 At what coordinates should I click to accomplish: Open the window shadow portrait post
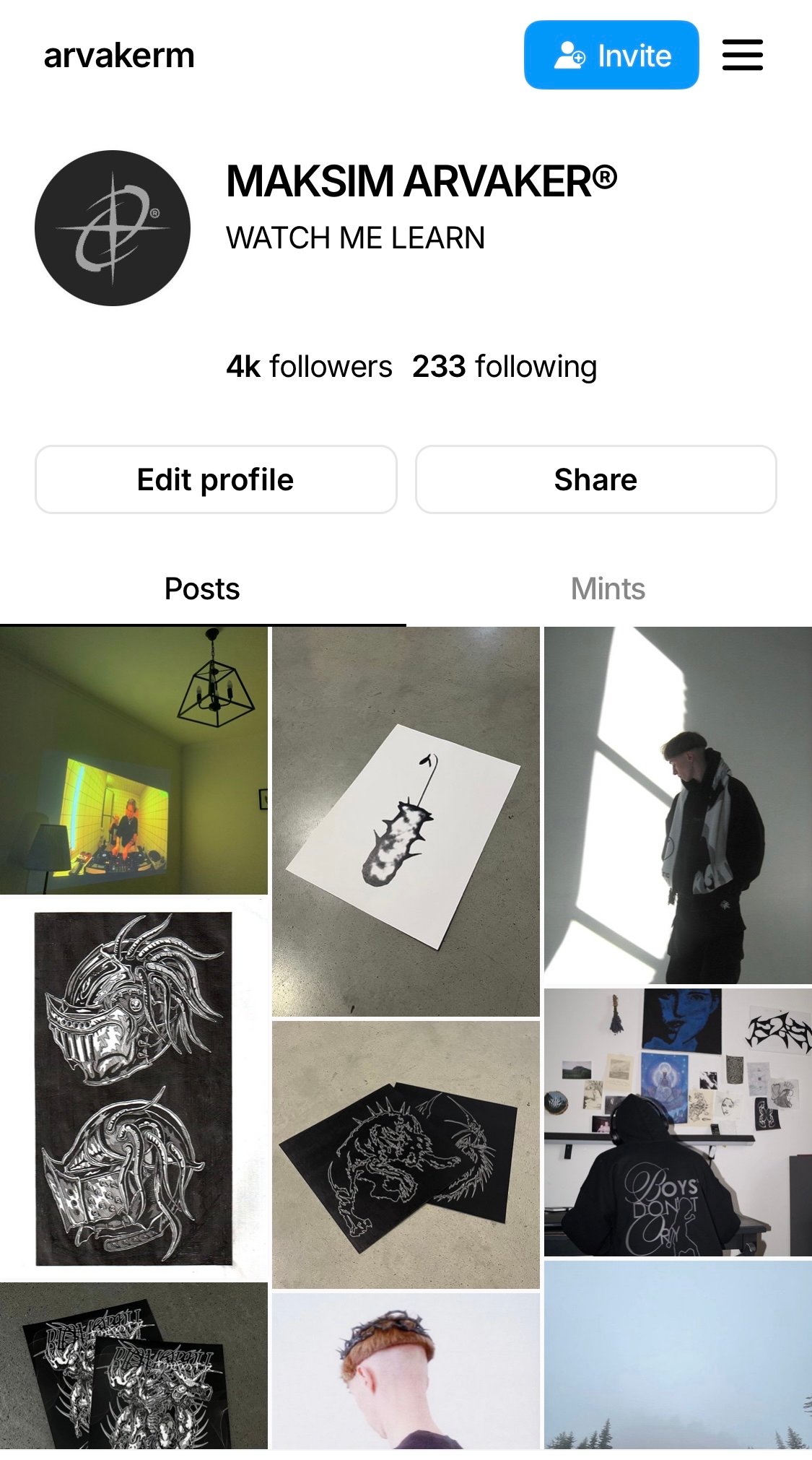pos(678,805)
